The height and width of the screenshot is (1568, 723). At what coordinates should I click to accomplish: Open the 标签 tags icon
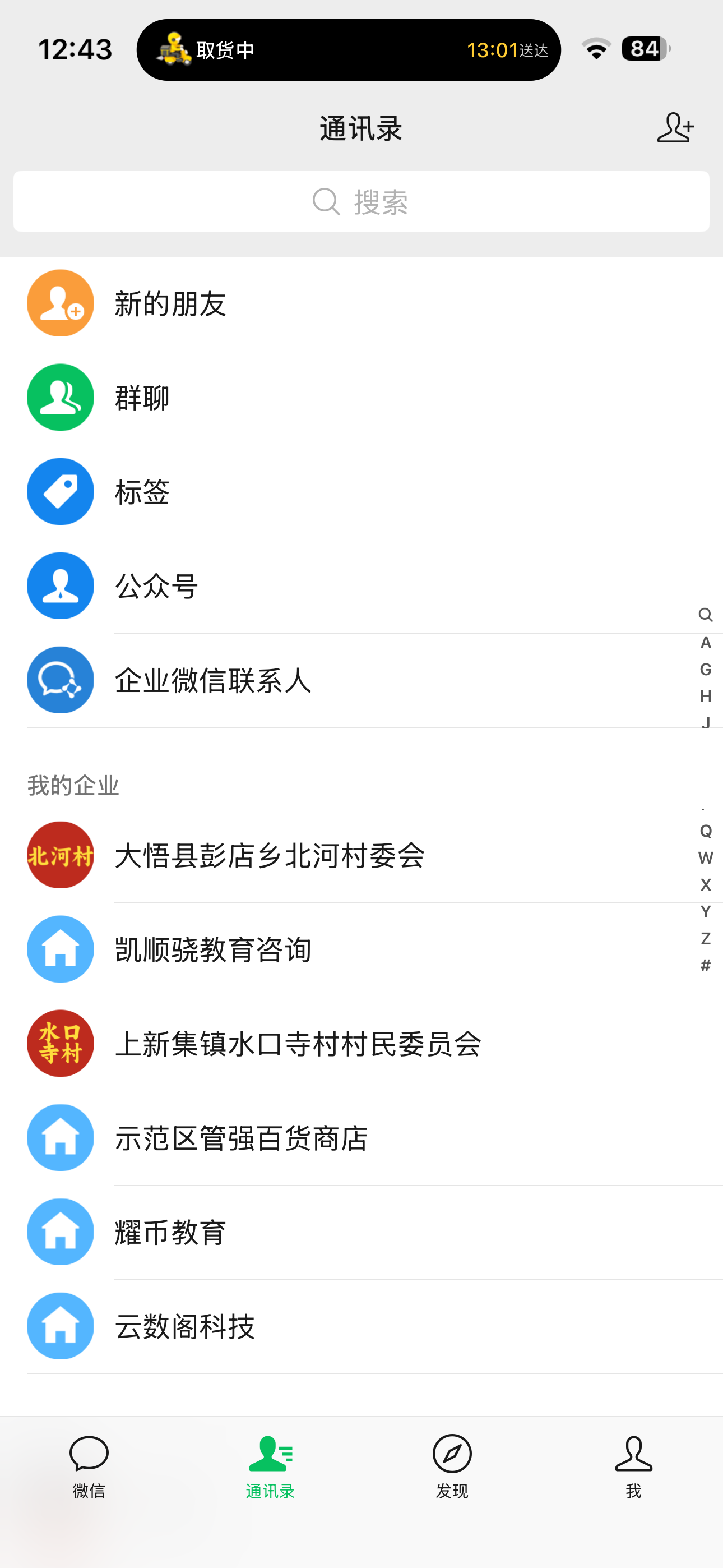[59, 491]
